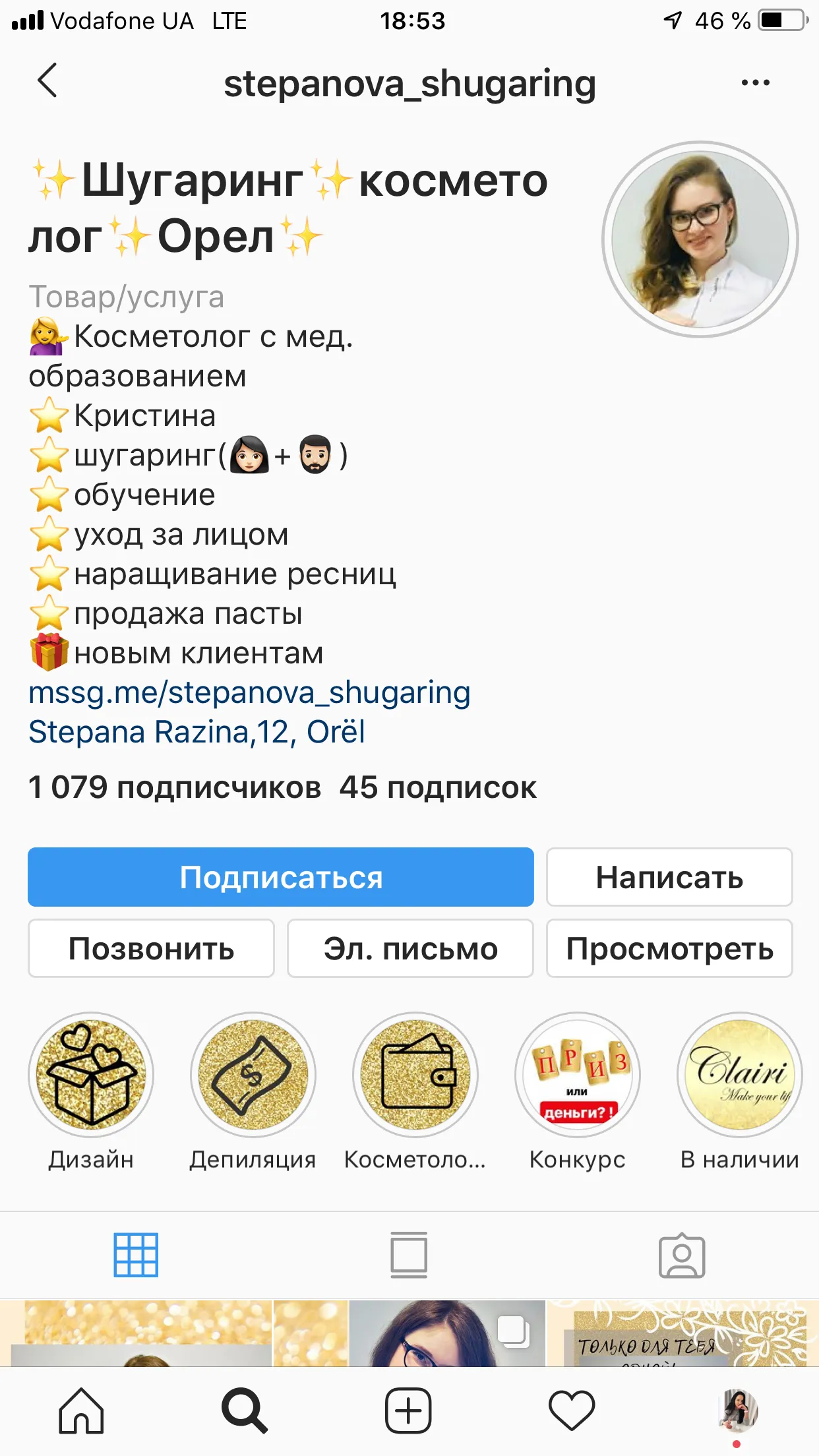Image resolution: width=819 pixels, height=1456 pixels.
Task: Tap the Просмотреть button
Action: (x=669, y=948)
